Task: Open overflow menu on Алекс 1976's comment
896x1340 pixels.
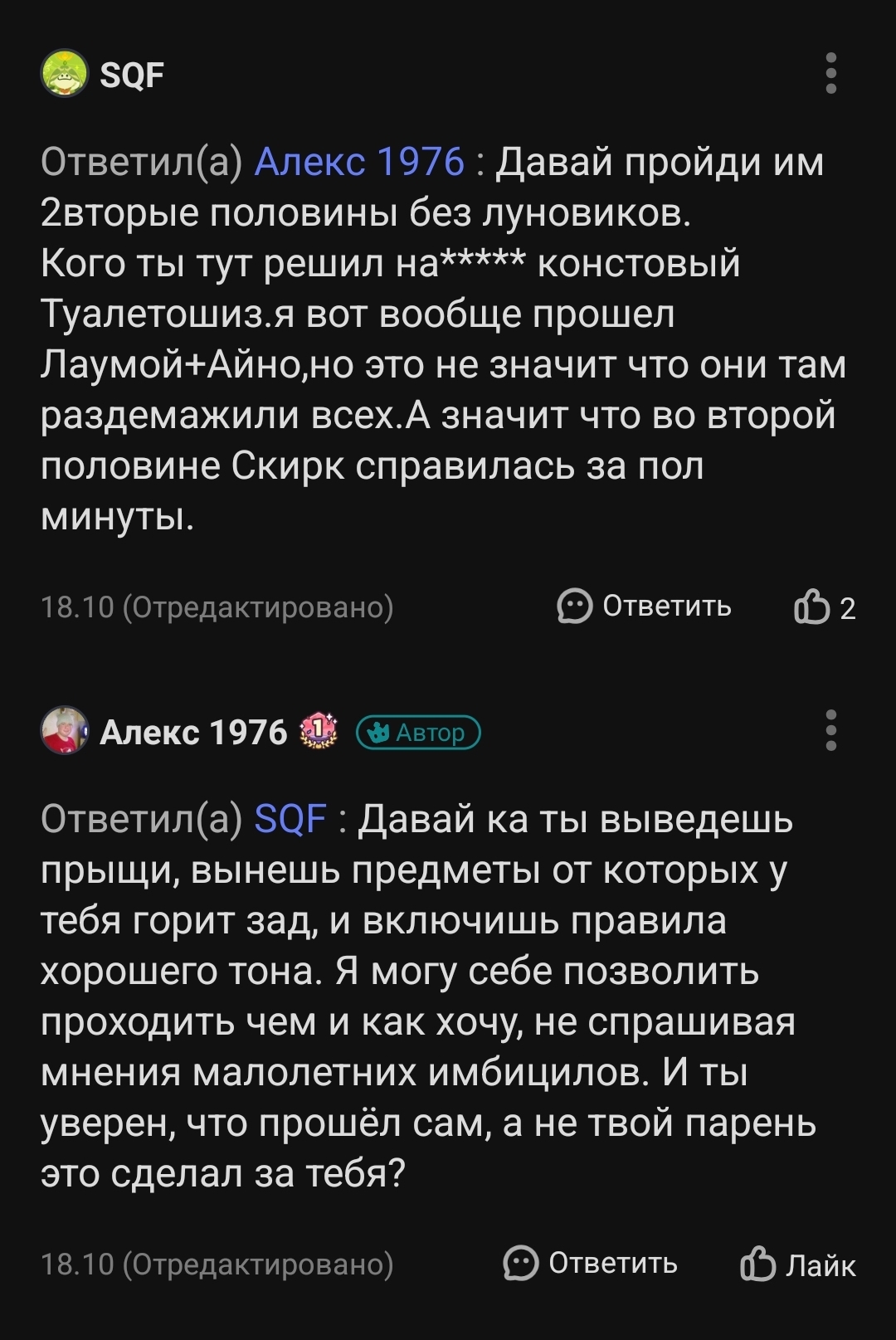Action: [831, 731]
